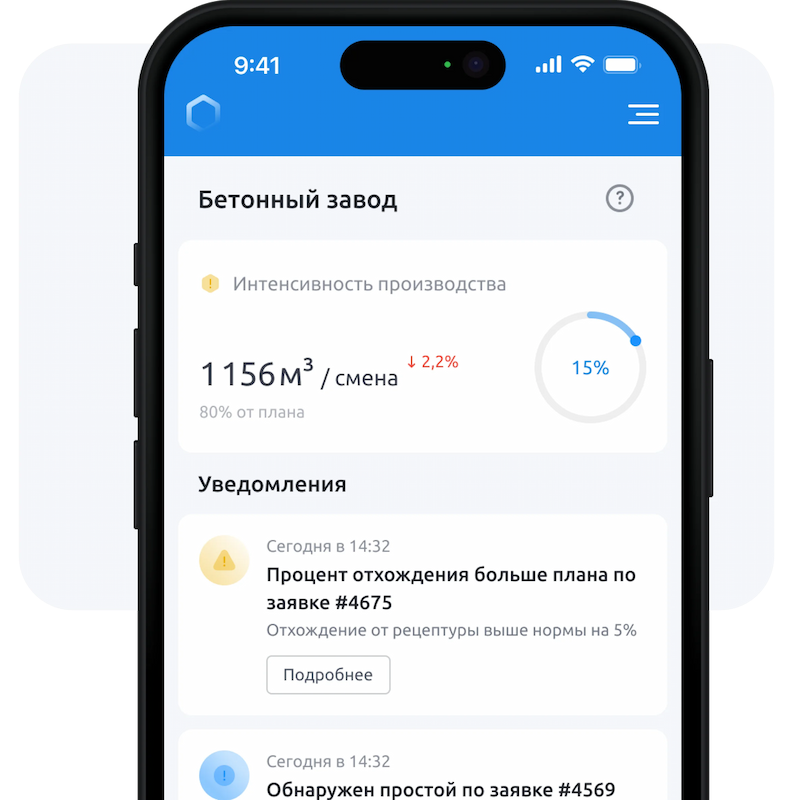Tap the blue info icon on notification #4569
793x800 pixels.
pos(223,775)
